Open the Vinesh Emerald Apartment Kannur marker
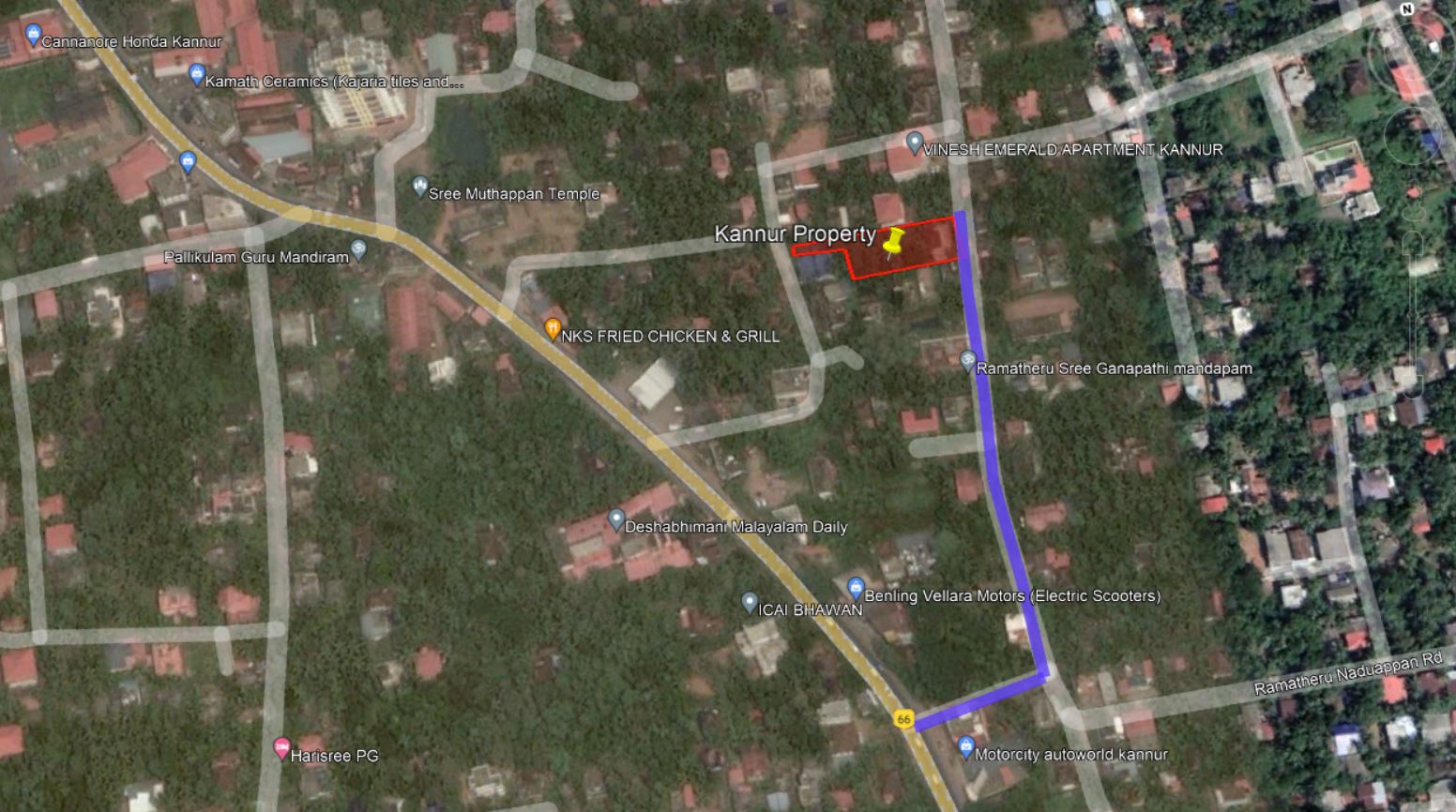Screen dimensions: 1456x812 pyautogui.click(x=914, y=143)
